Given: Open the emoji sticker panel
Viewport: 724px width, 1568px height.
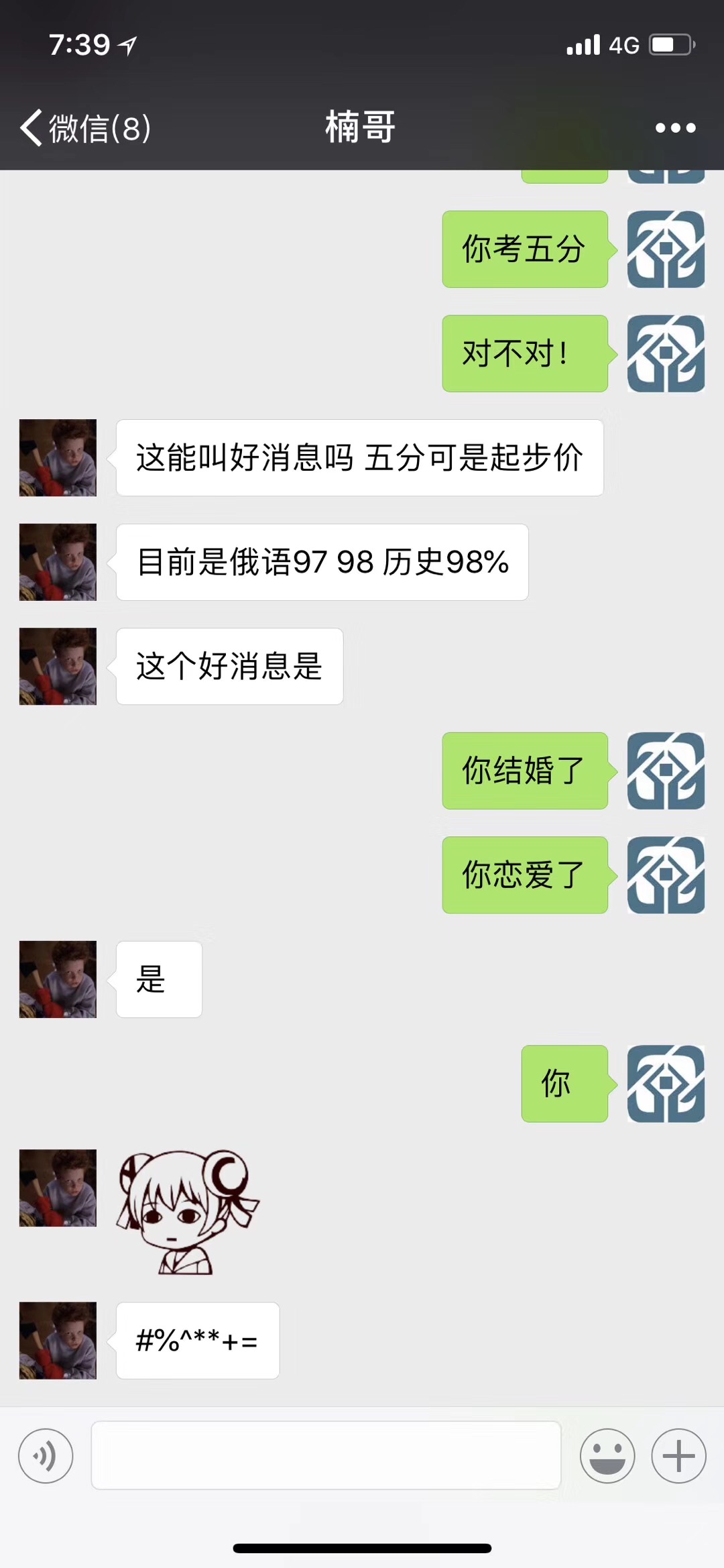Looking at the screenshot, I should (607, 1455).
